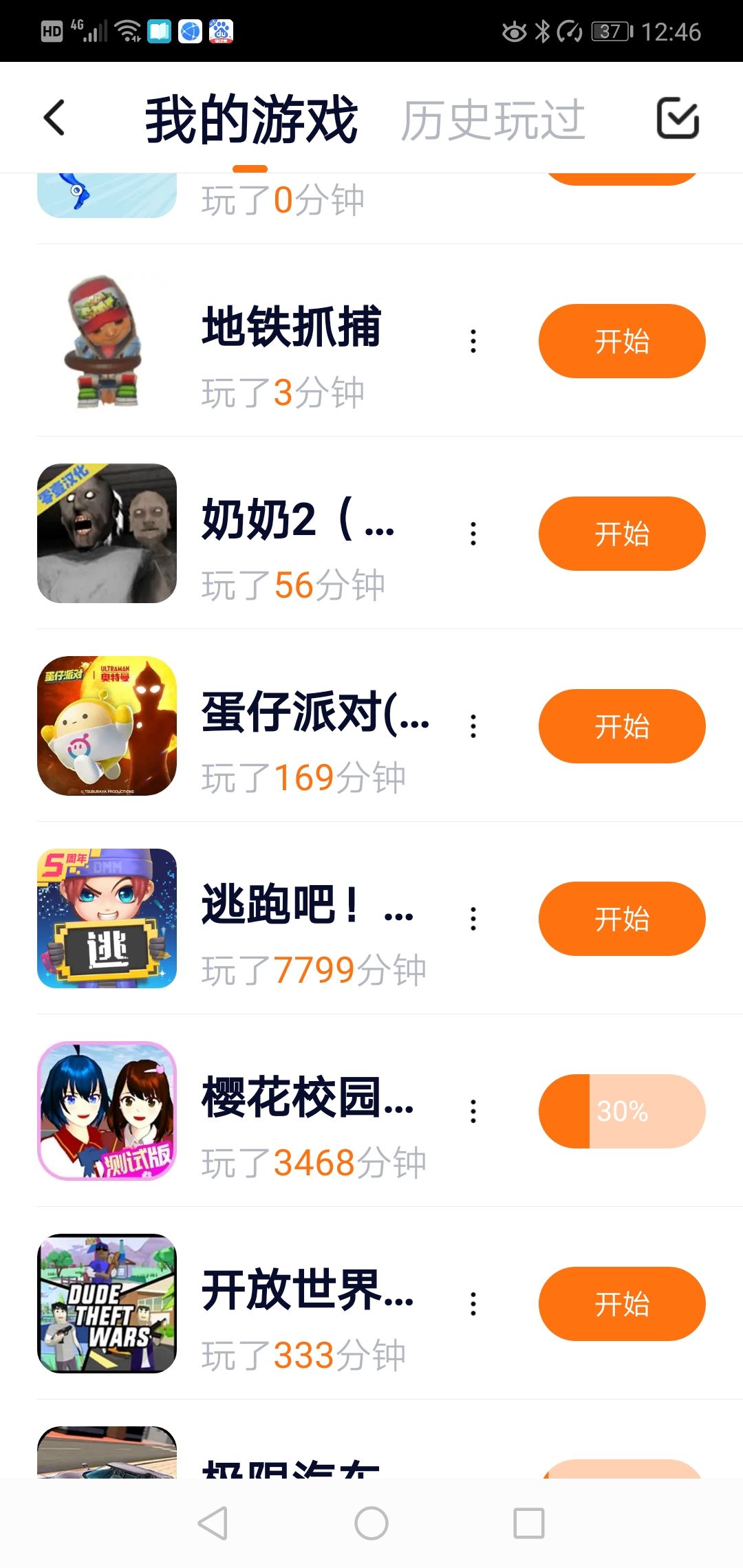Open the multi-select edit checkbox icon
Screen dimensions: 743x1568
click(678, 118)
